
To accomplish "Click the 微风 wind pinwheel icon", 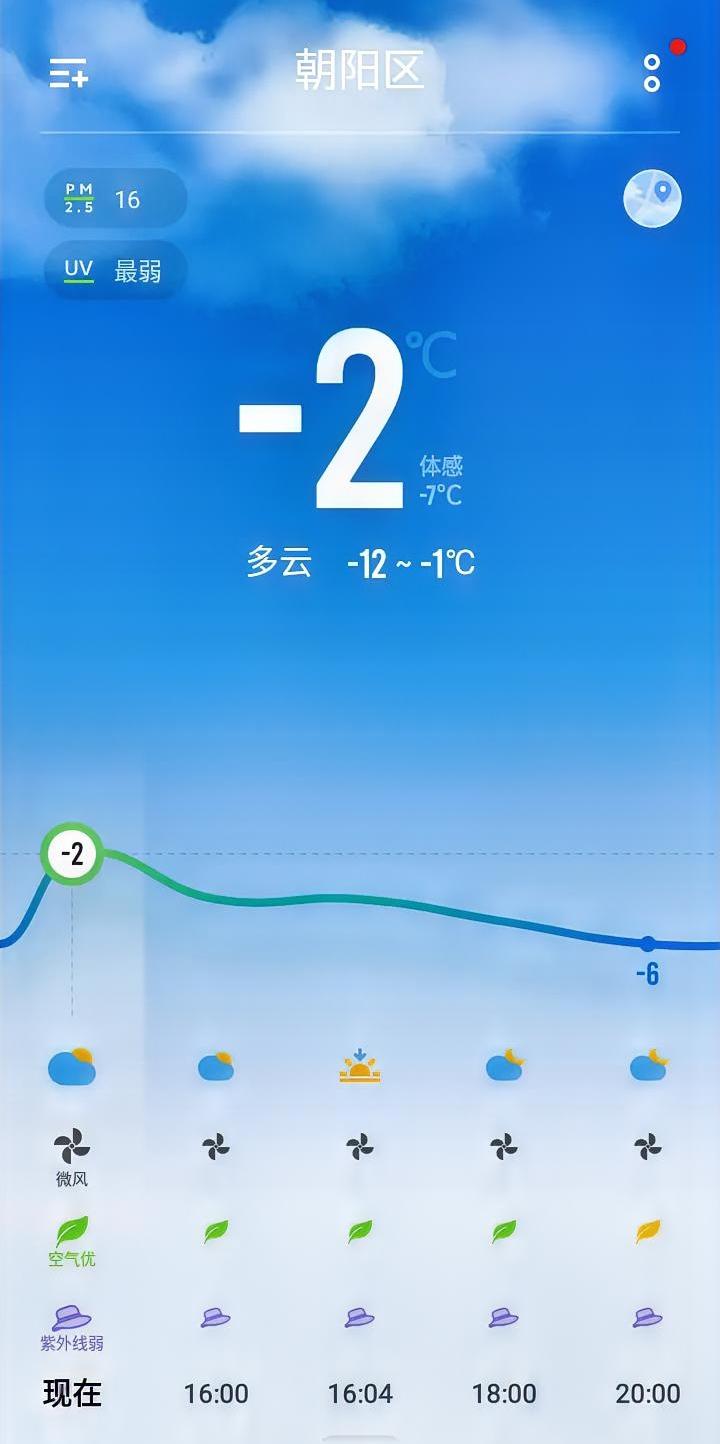I will click(70, 1145).
